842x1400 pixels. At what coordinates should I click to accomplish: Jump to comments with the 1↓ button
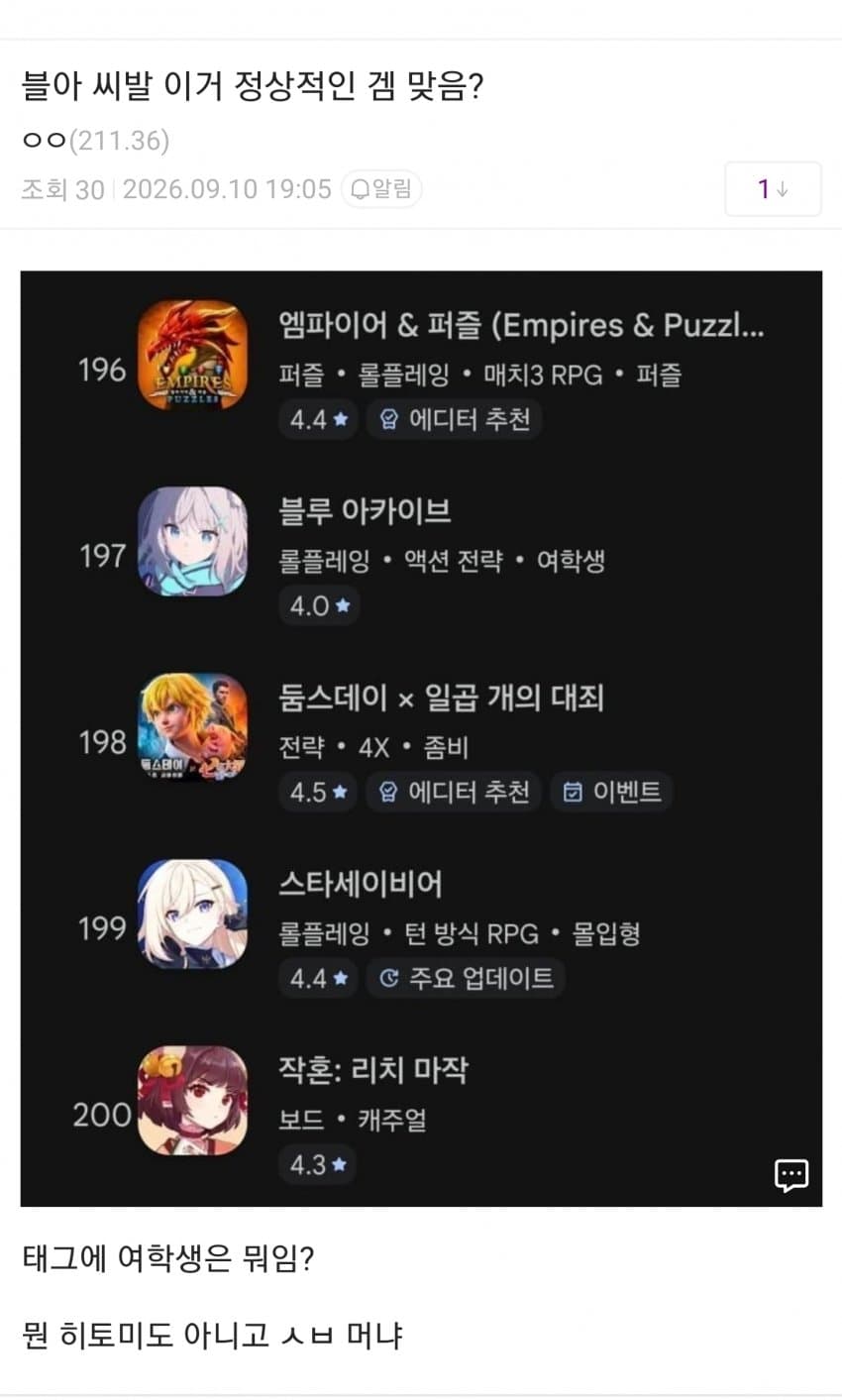pyautogui.click(x=773, y=188)
